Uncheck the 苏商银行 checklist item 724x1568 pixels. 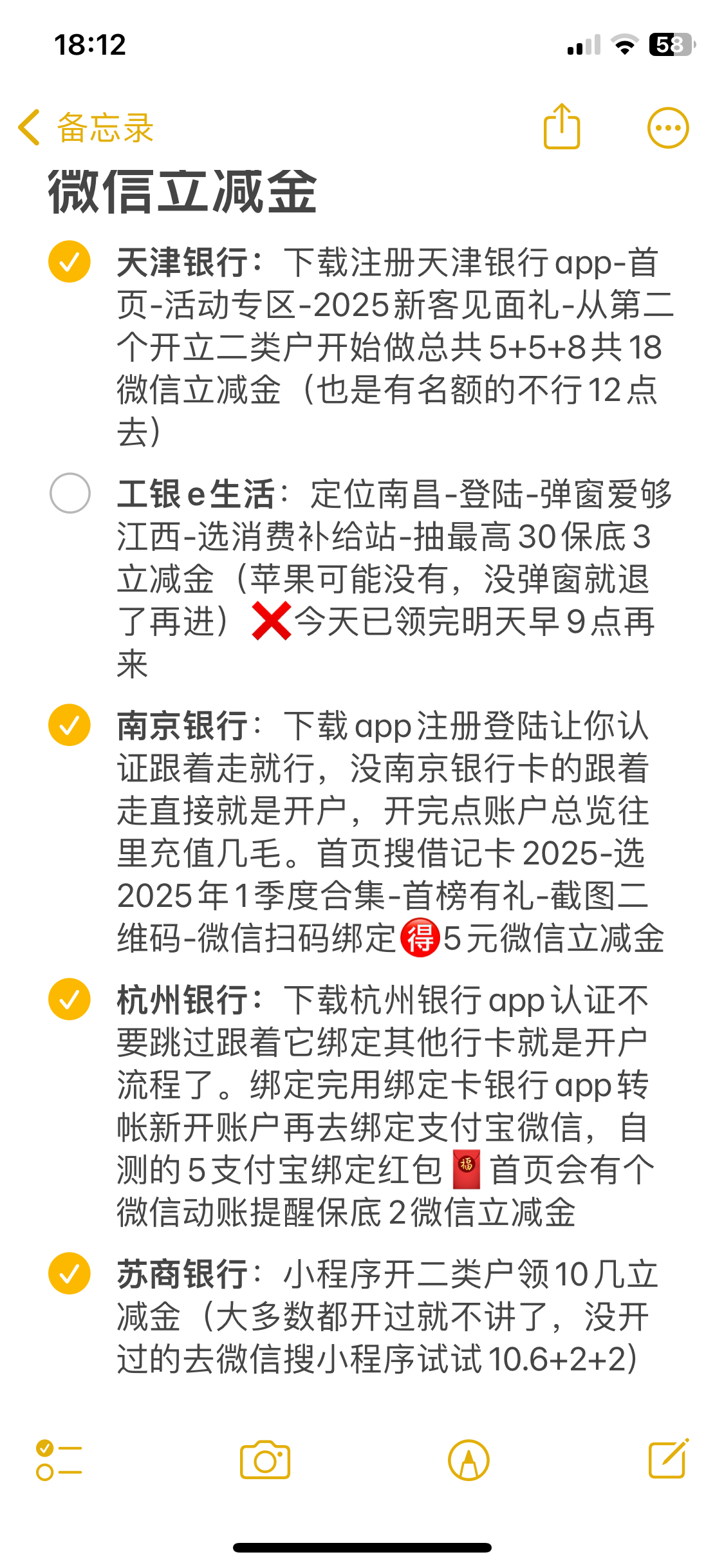pyautogui.click(x=70, y=1273)
